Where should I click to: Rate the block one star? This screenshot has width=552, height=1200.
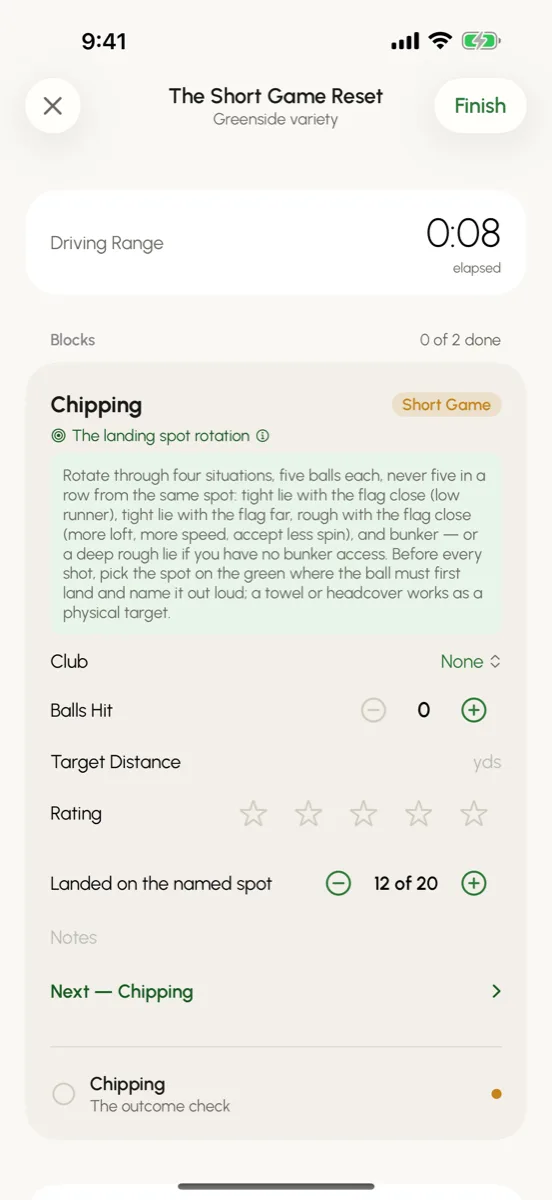pyautogui.click(x=253, y=814)
